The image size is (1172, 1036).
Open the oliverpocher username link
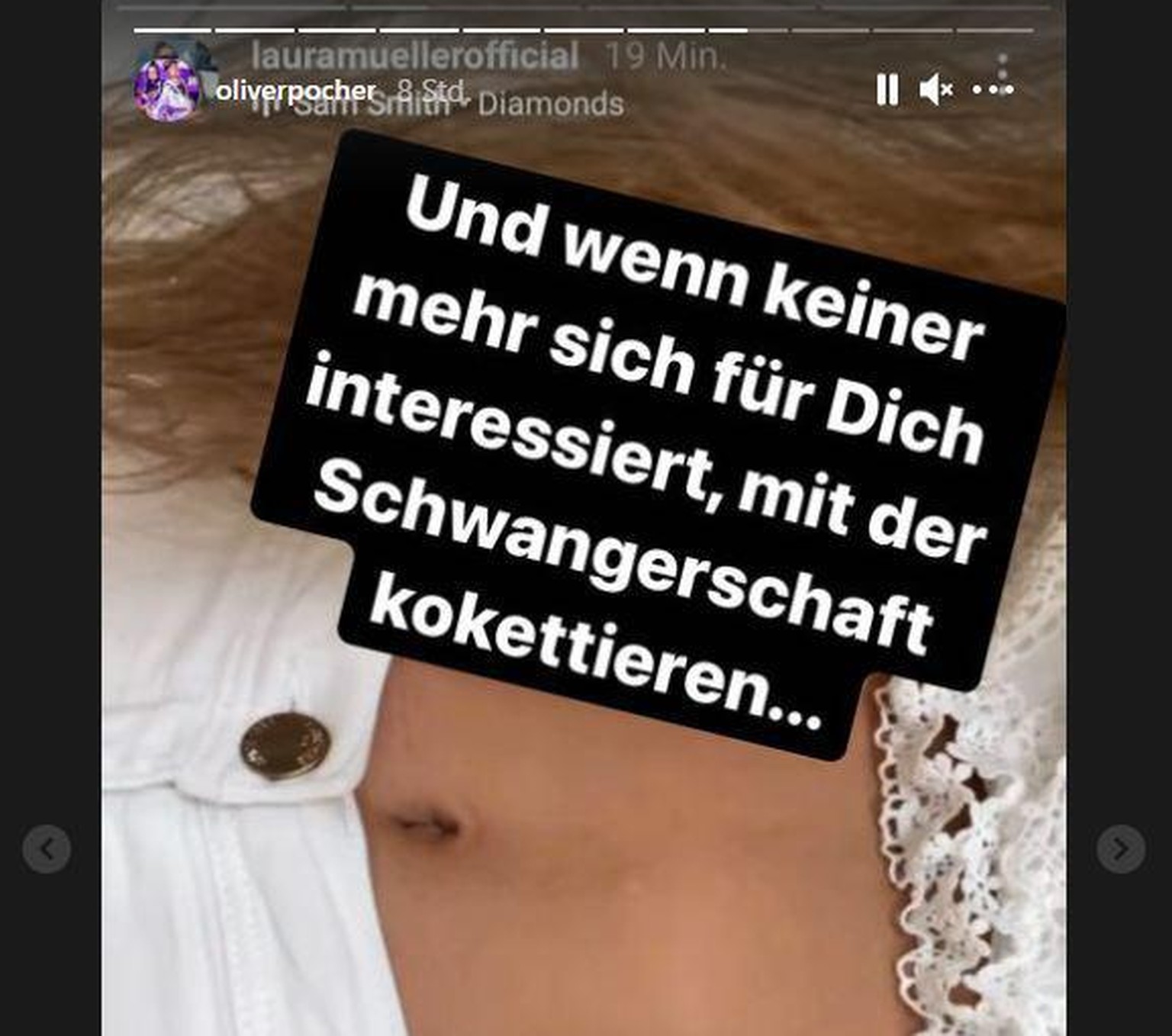click(x=295, y=92)
